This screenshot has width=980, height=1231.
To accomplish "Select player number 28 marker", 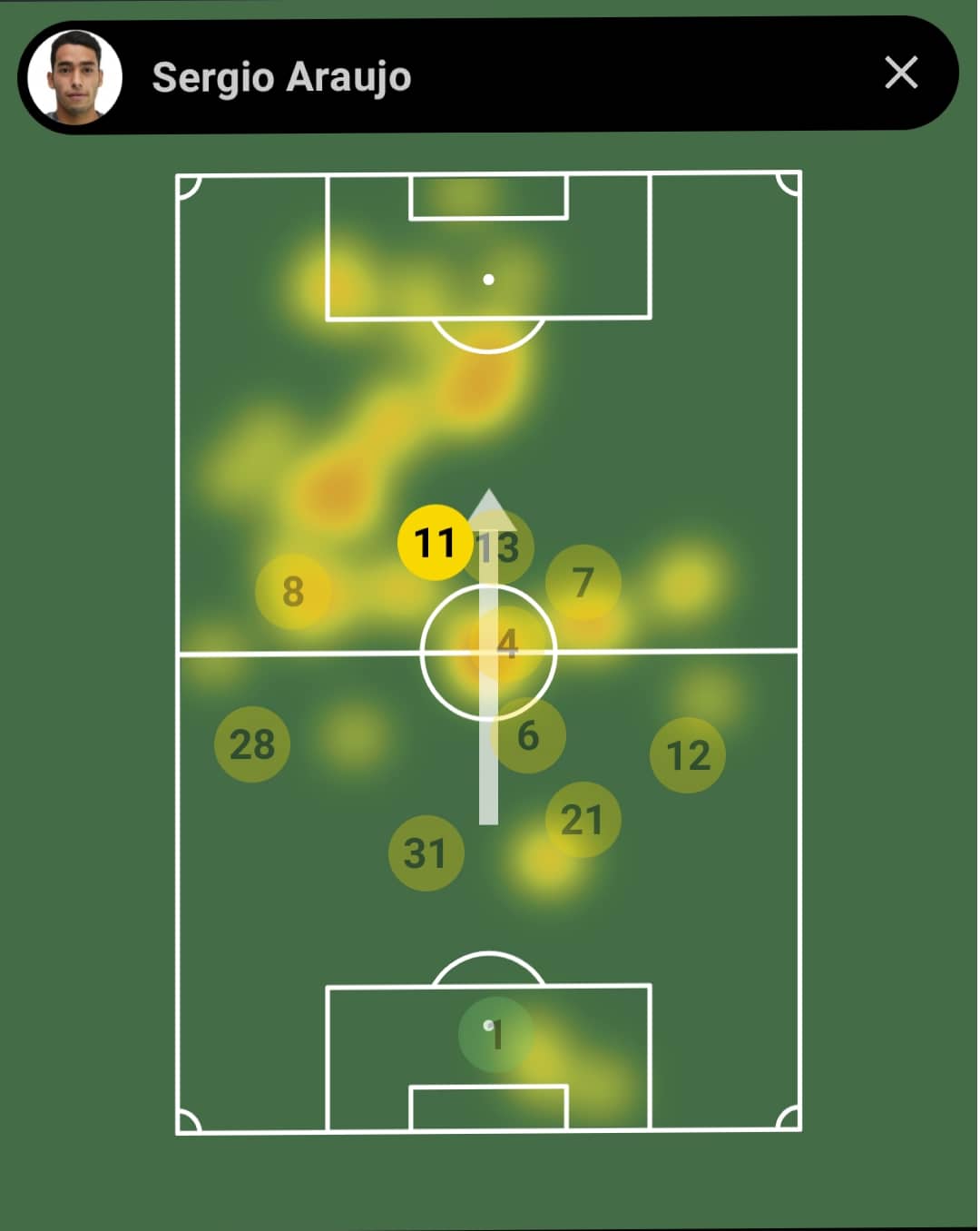I will click(252, 744).
